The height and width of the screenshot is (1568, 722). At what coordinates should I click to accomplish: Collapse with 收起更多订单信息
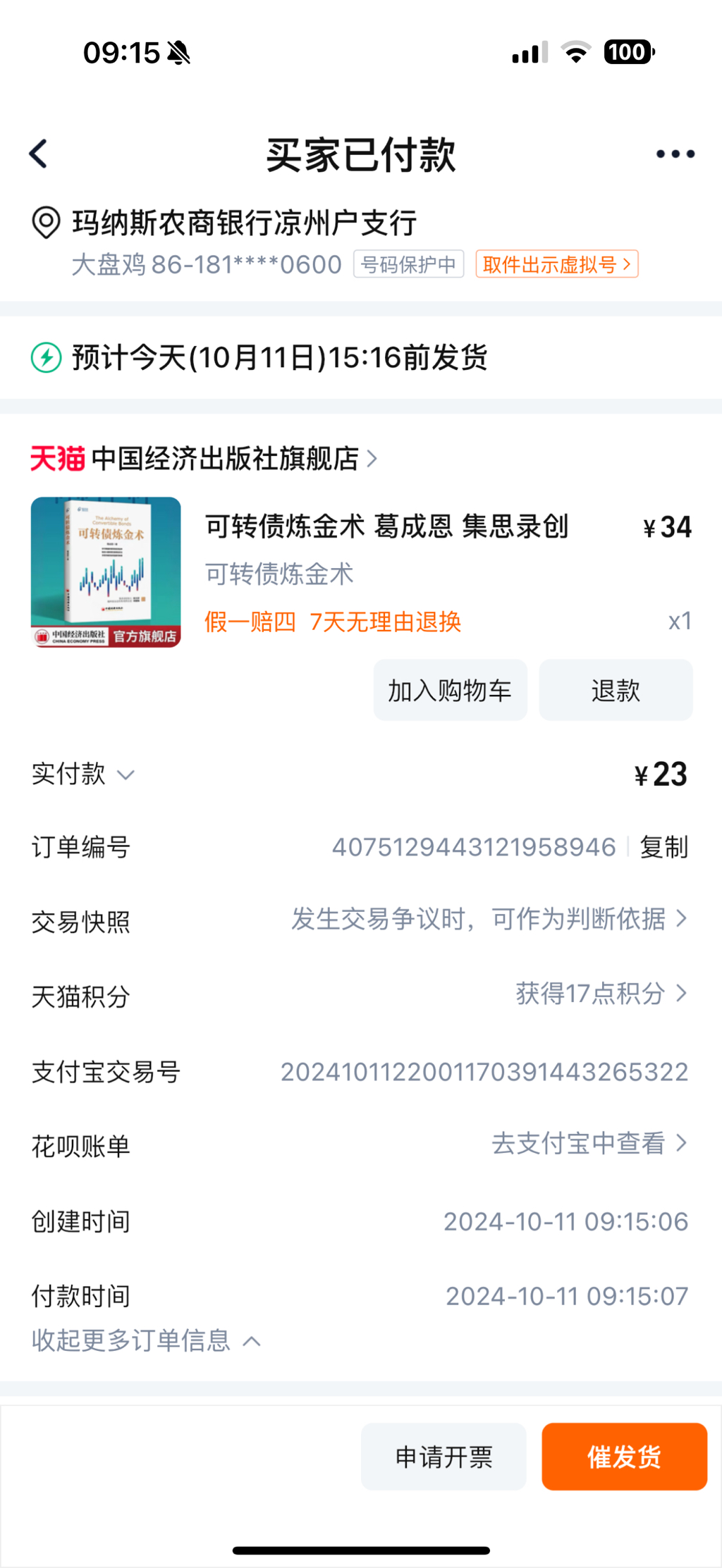[146, 1340]
